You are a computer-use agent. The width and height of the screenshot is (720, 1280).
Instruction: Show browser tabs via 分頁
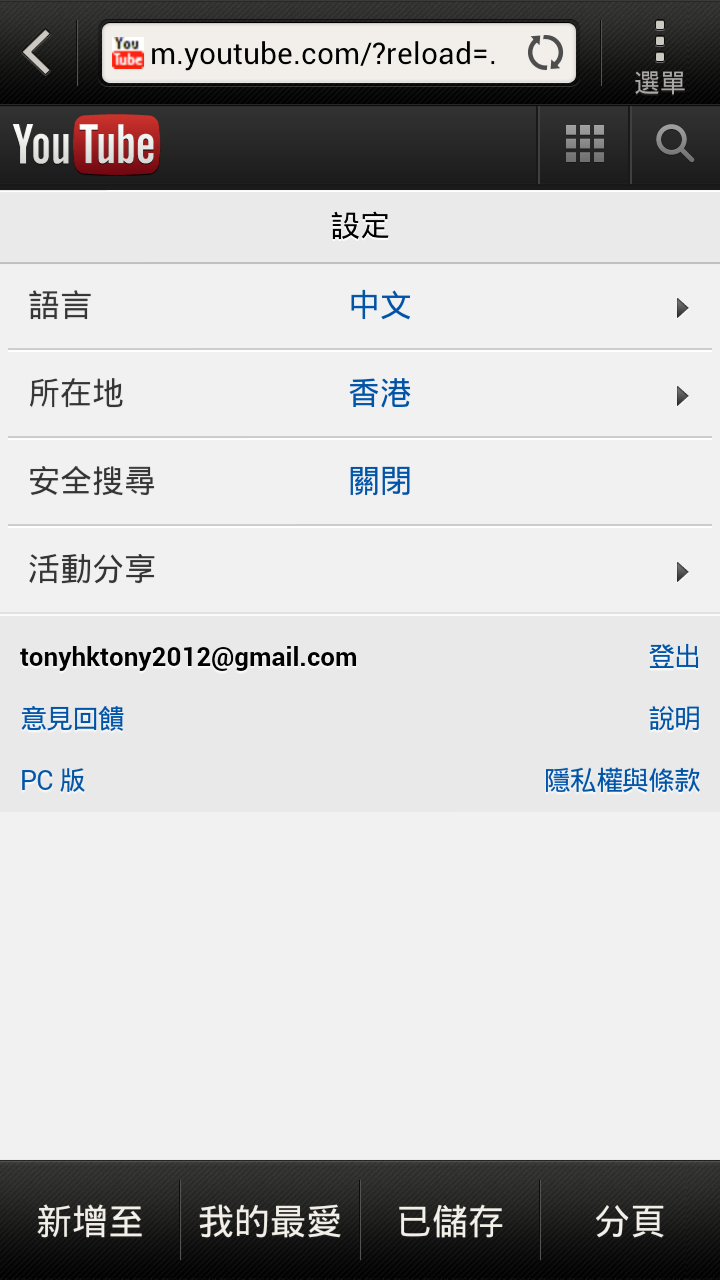point(630,1221)
